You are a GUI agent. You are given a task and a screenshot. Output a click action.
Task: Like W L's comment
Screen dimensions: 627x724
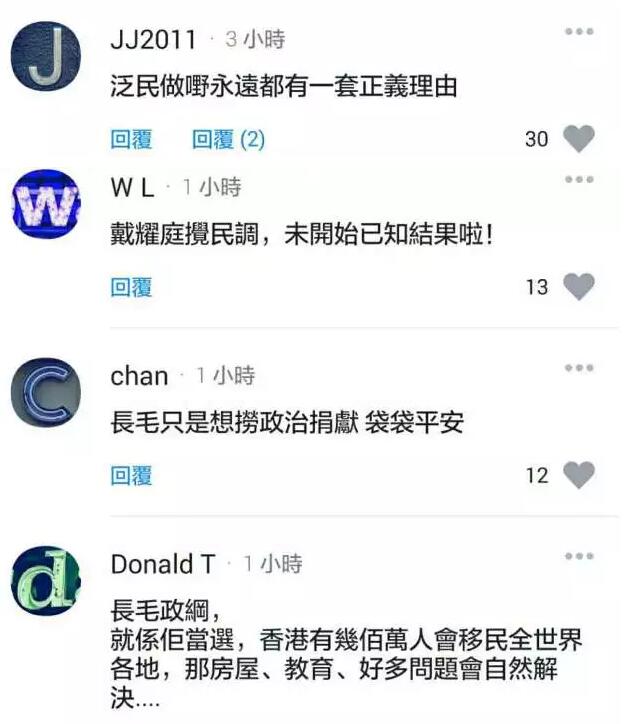578,287
